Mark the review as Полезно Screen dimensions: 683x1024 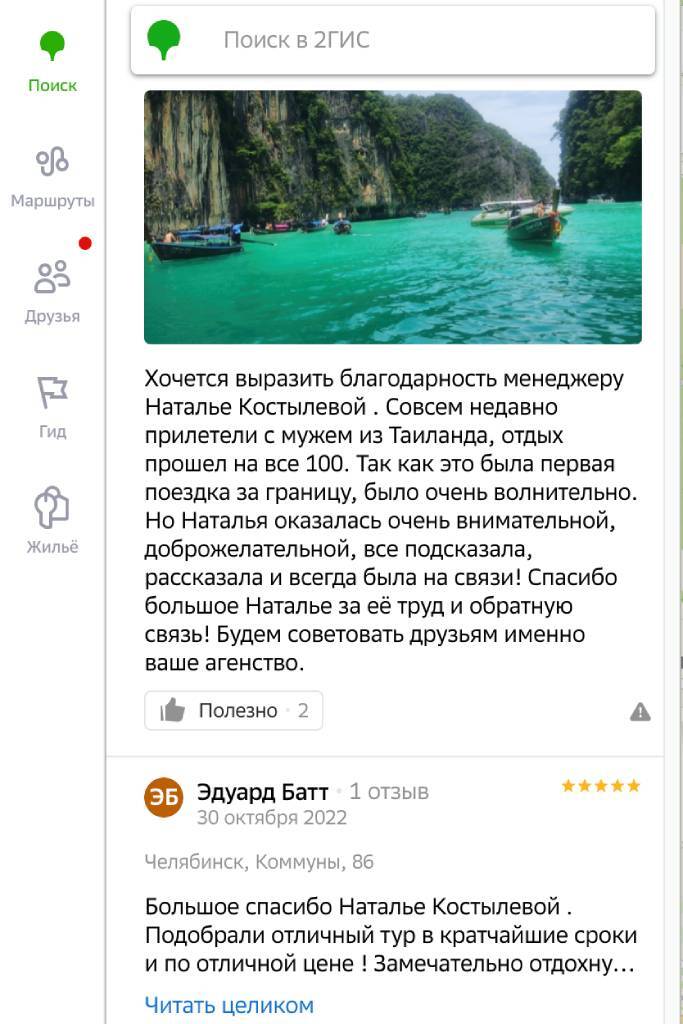[234, 711]
